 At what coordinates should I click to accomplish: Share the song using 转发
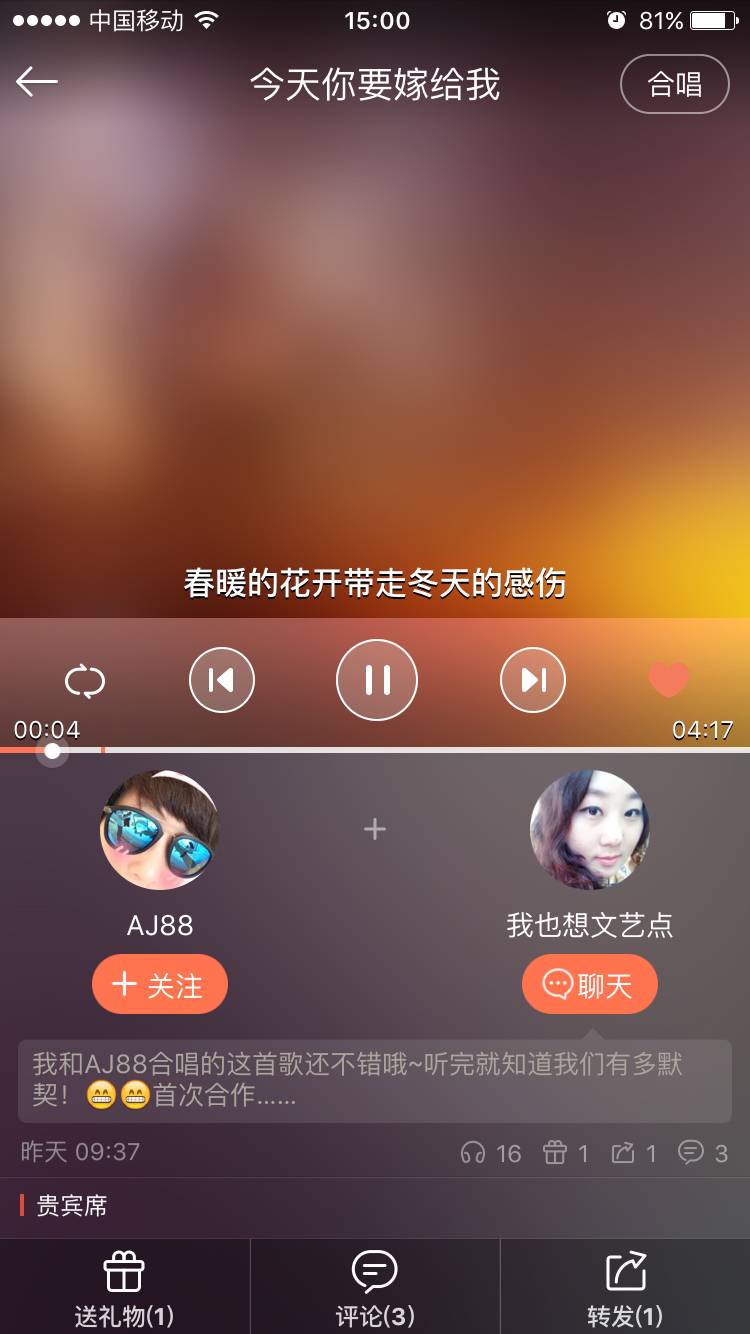coord(625,1288)
